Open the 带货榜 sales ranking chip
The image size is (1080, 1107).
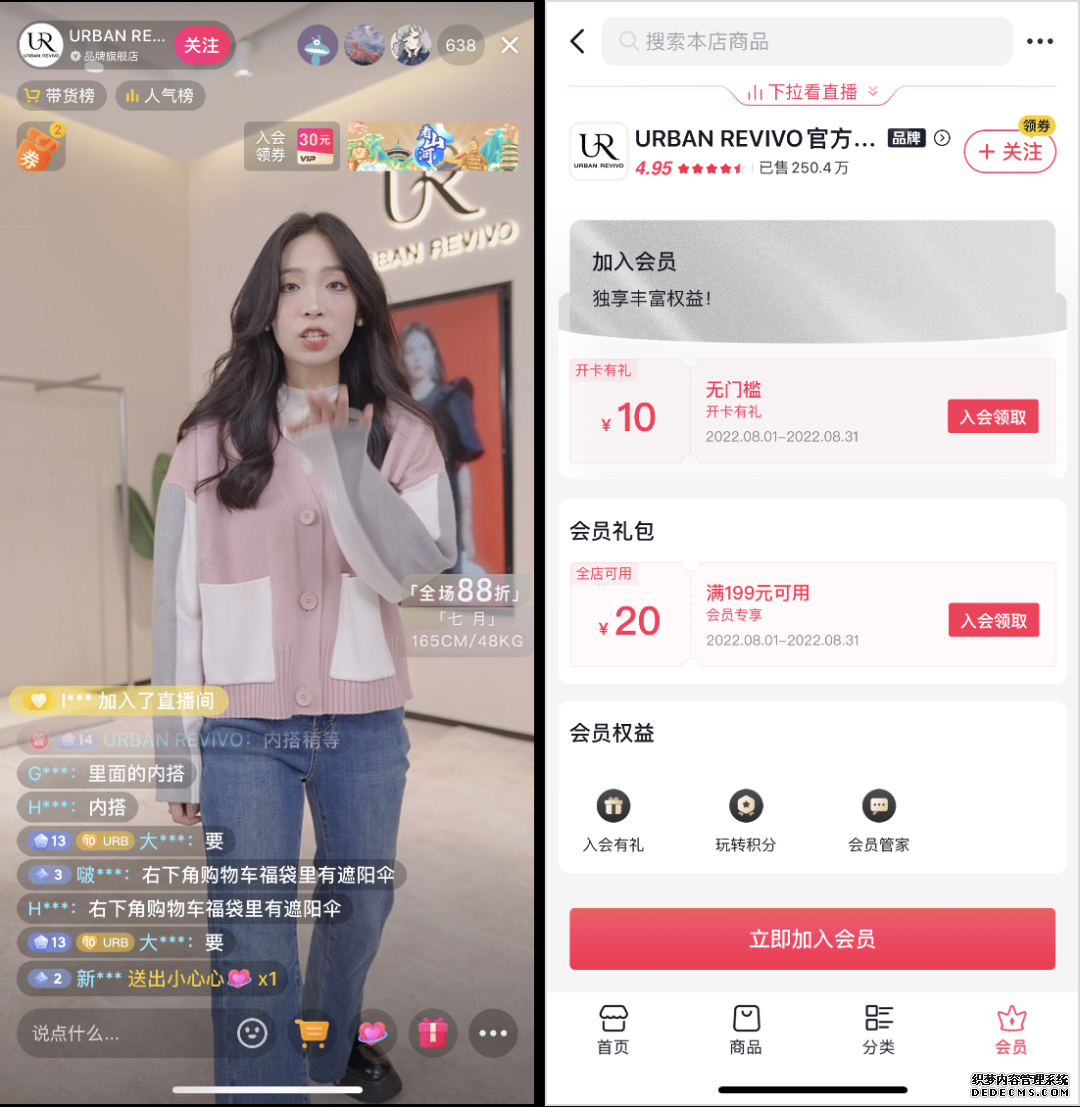60,96
